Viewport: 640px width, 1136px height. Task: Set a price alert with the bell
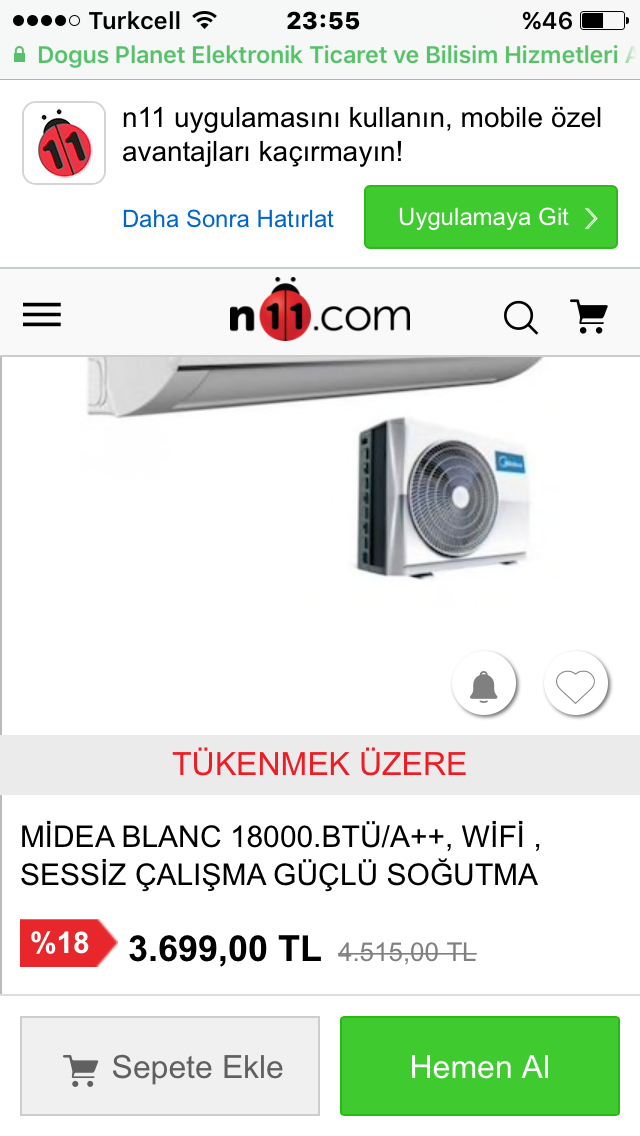point(485,685)
